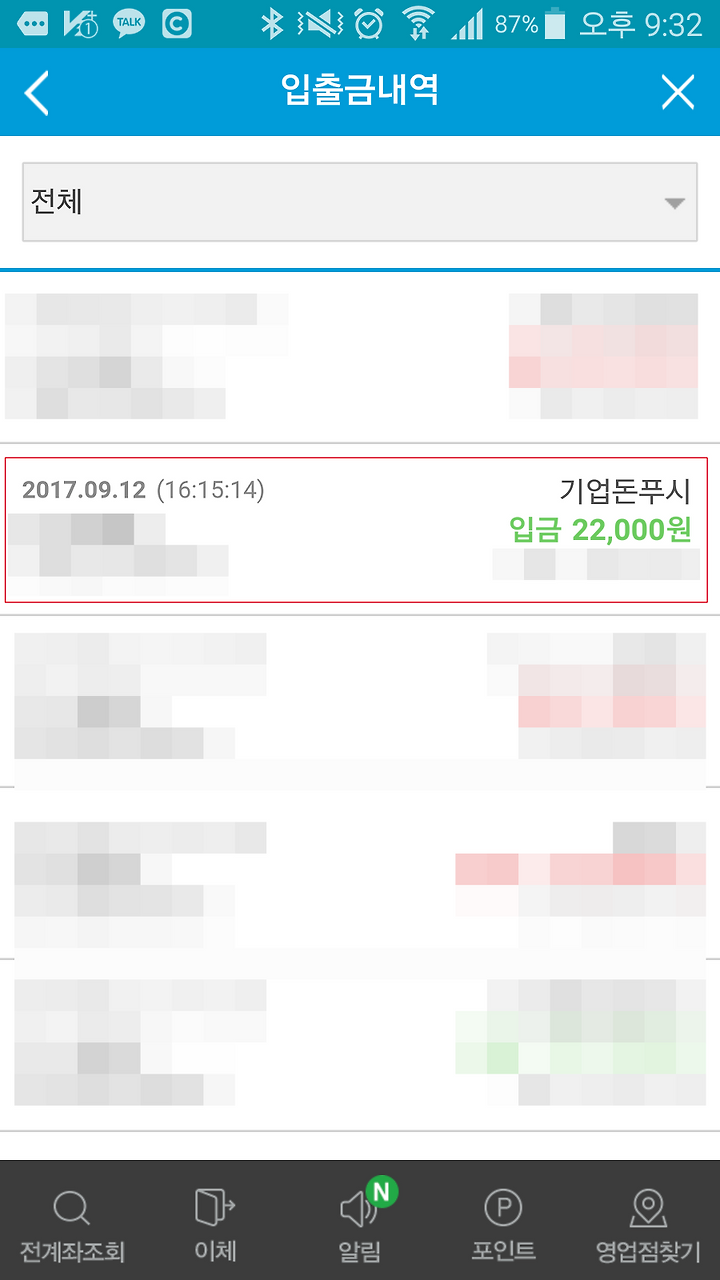Go back with the header arrow
The height and width of the screenshot is (1280, 720).
[37, 93]
